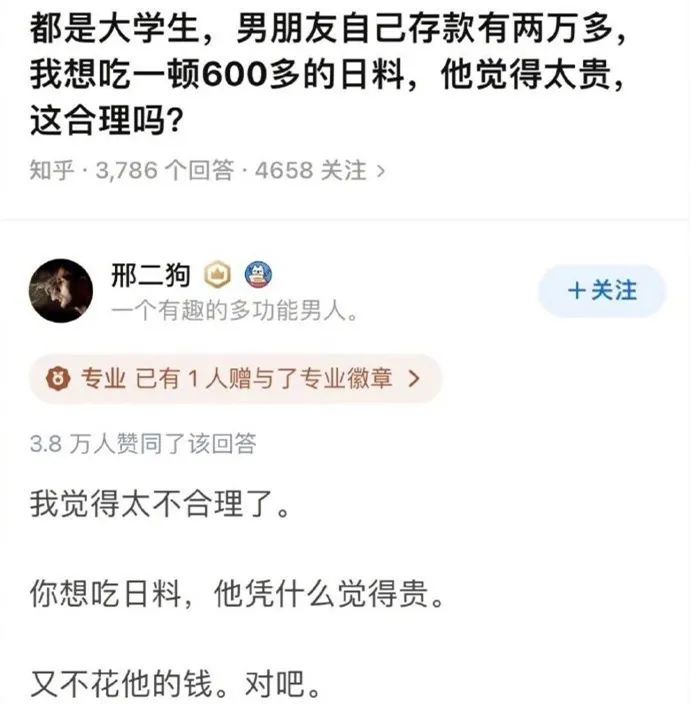Screen dimensions: 690x704
Task: Tap the username 邢二狗
Action: (x=150, y=274)
